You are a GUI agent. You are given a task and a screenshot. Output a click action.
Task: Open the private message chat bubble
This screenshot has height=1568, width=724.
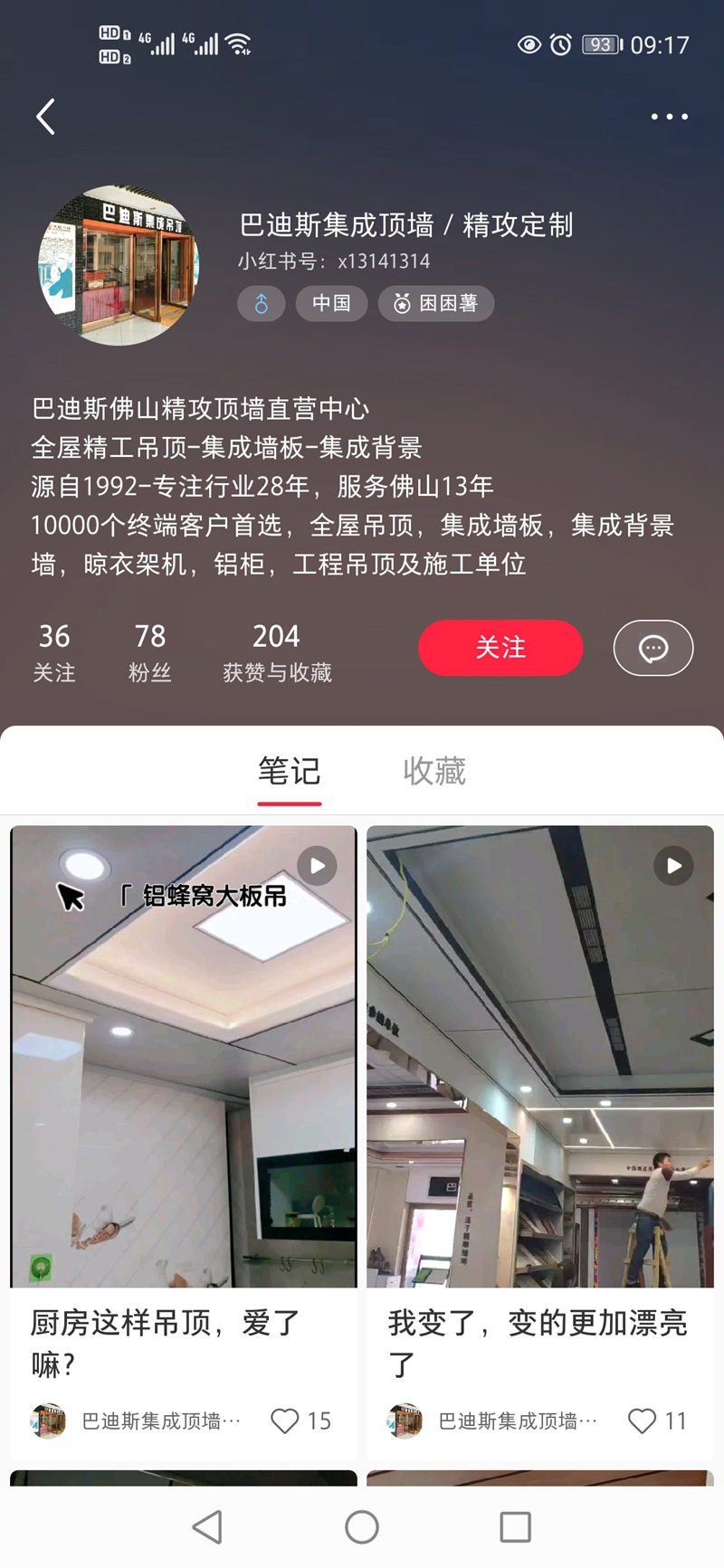653,648
